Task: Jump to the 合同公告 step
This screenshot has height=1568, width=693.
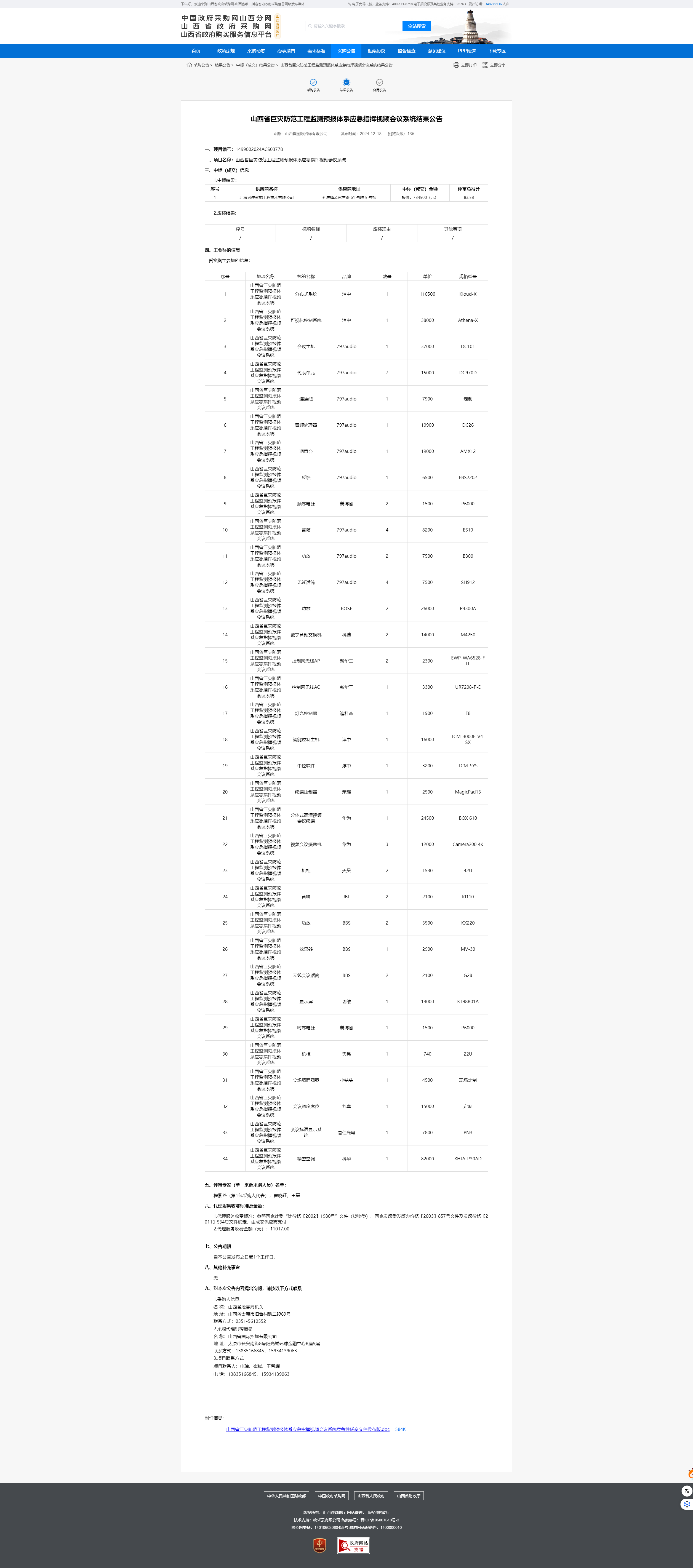Action: 379,85
